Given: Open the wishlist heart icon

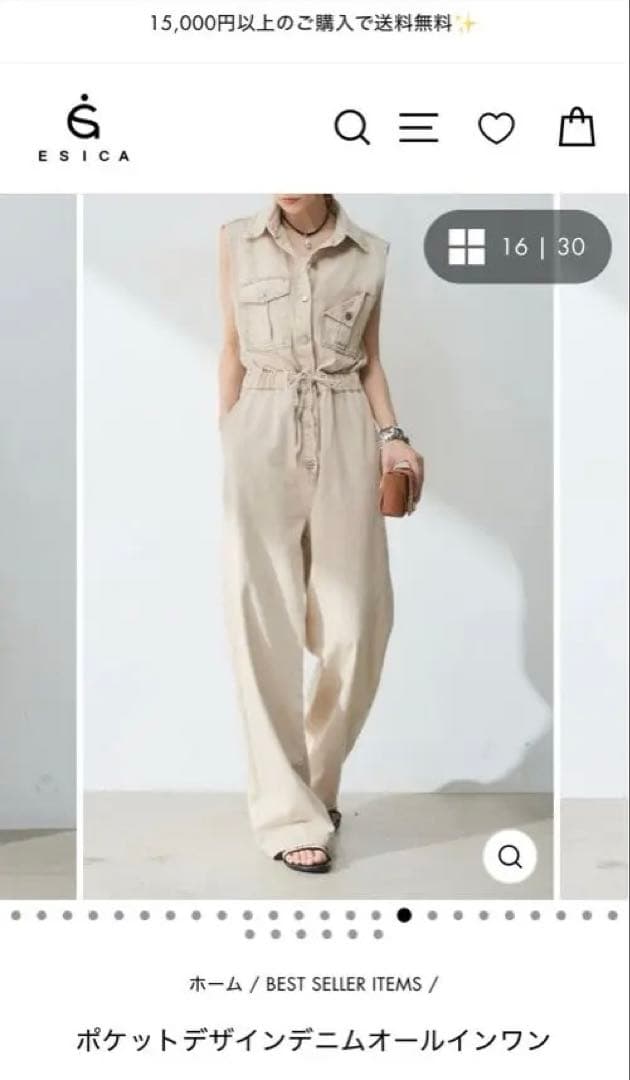Looking at the screenshot, I should (x=496, y=128).
